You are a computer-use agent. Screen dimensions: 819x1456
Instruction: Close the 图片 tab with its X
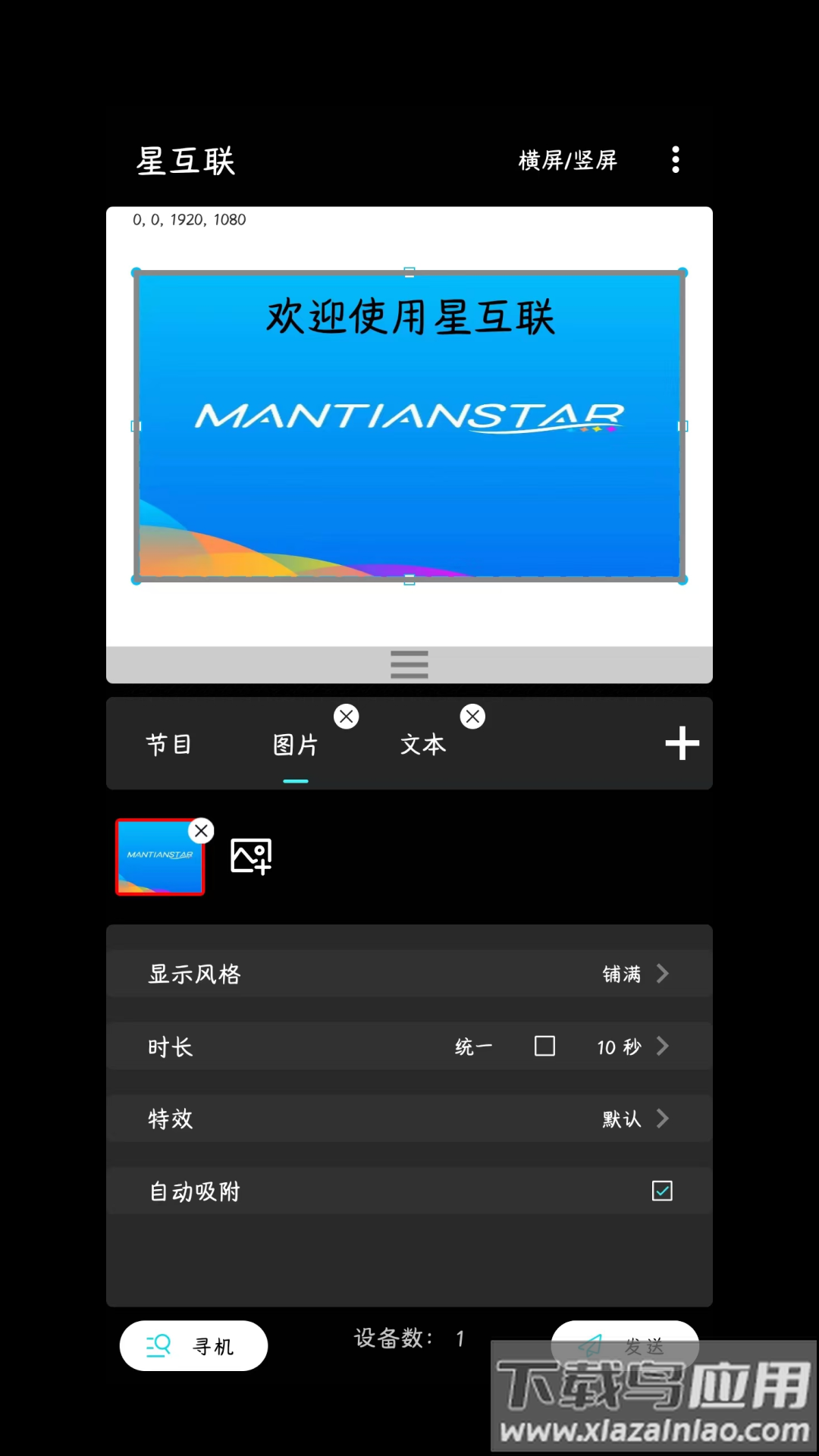coord(347,716)
